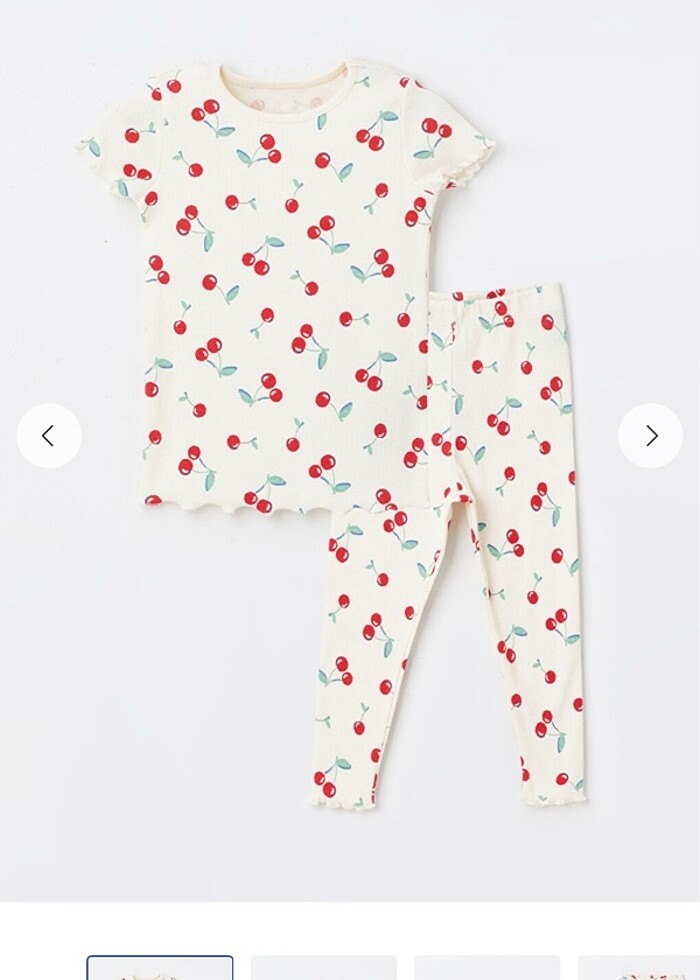Show the previous product photo
The height and width of the screenshot is (980, 700).
coord(48,435)
